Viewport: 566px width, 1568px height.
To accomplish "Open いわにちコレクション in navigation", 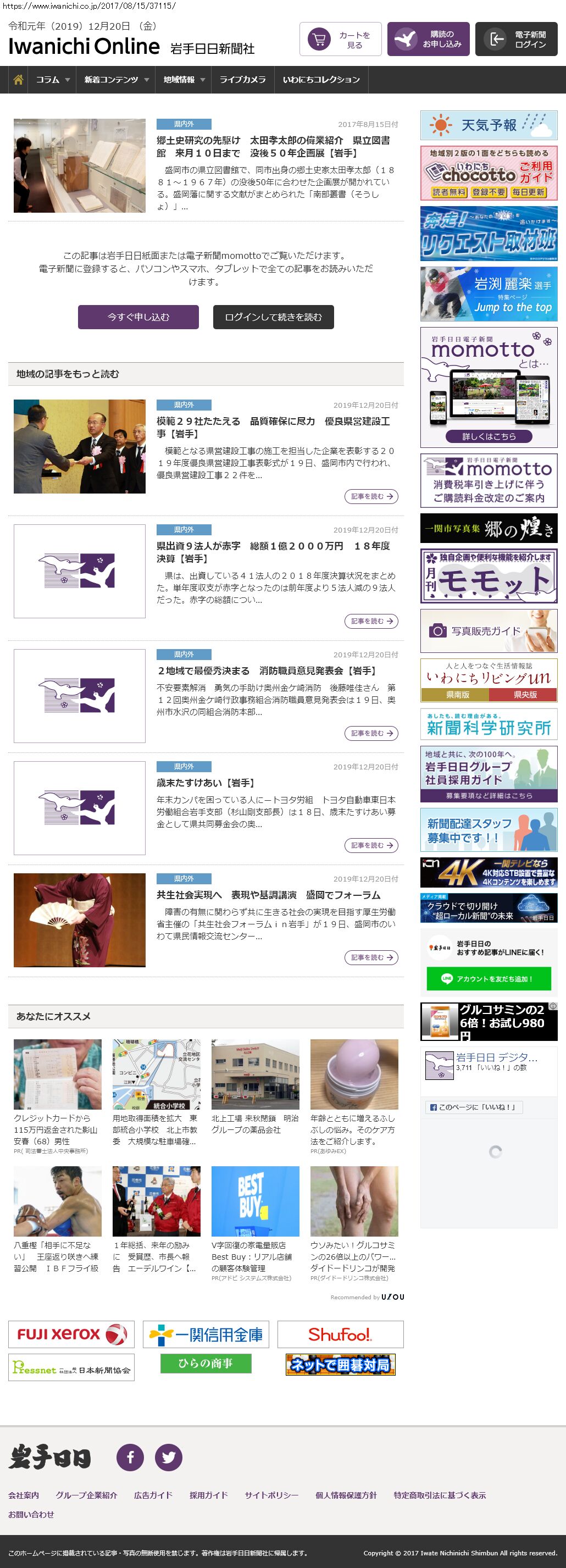I will point(321,80).
